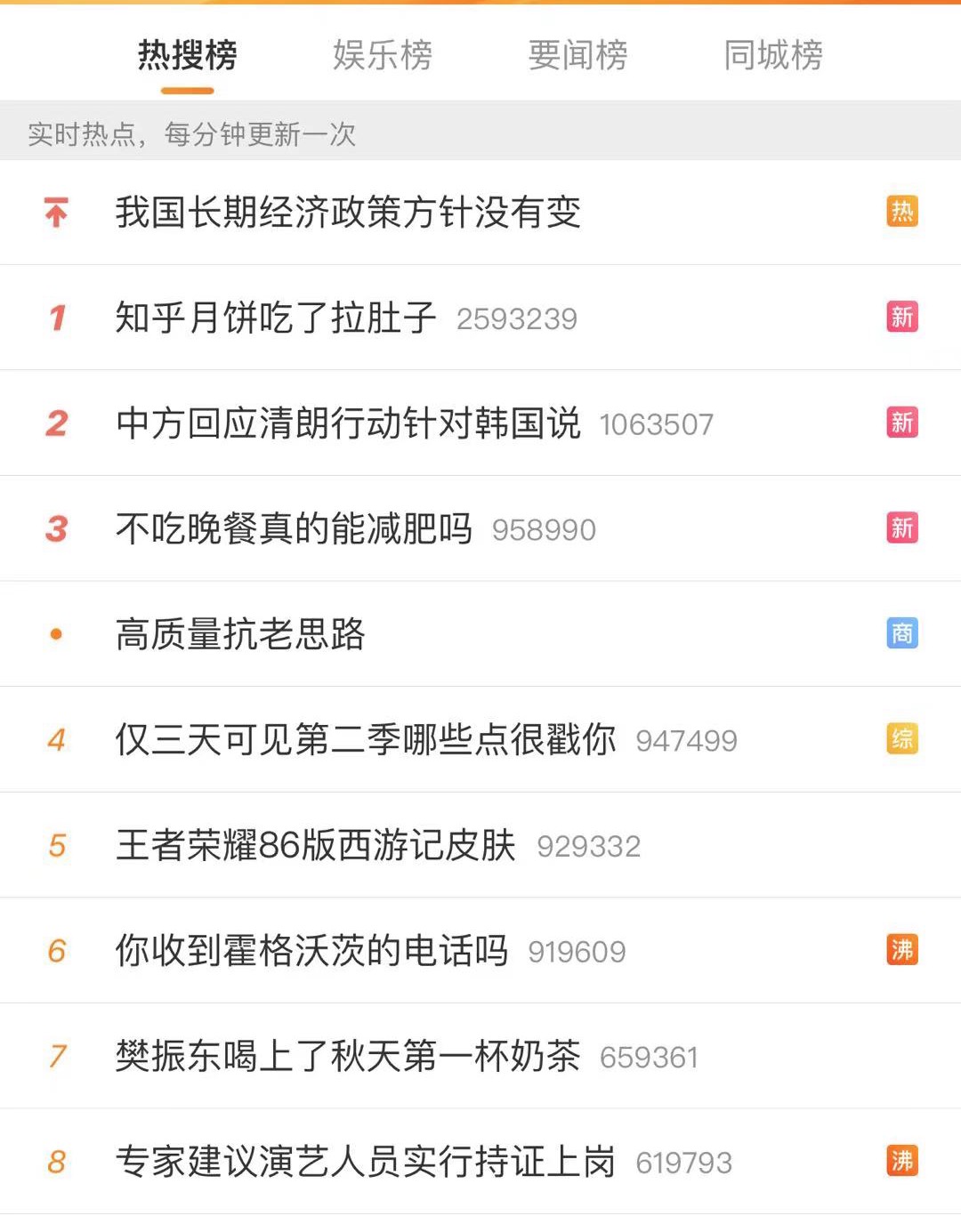The height and width of the screenshot is (1232, 961).
Task: View topic 中方回应清朗行动针对韩国说
Action: click(x=348, y=423)
